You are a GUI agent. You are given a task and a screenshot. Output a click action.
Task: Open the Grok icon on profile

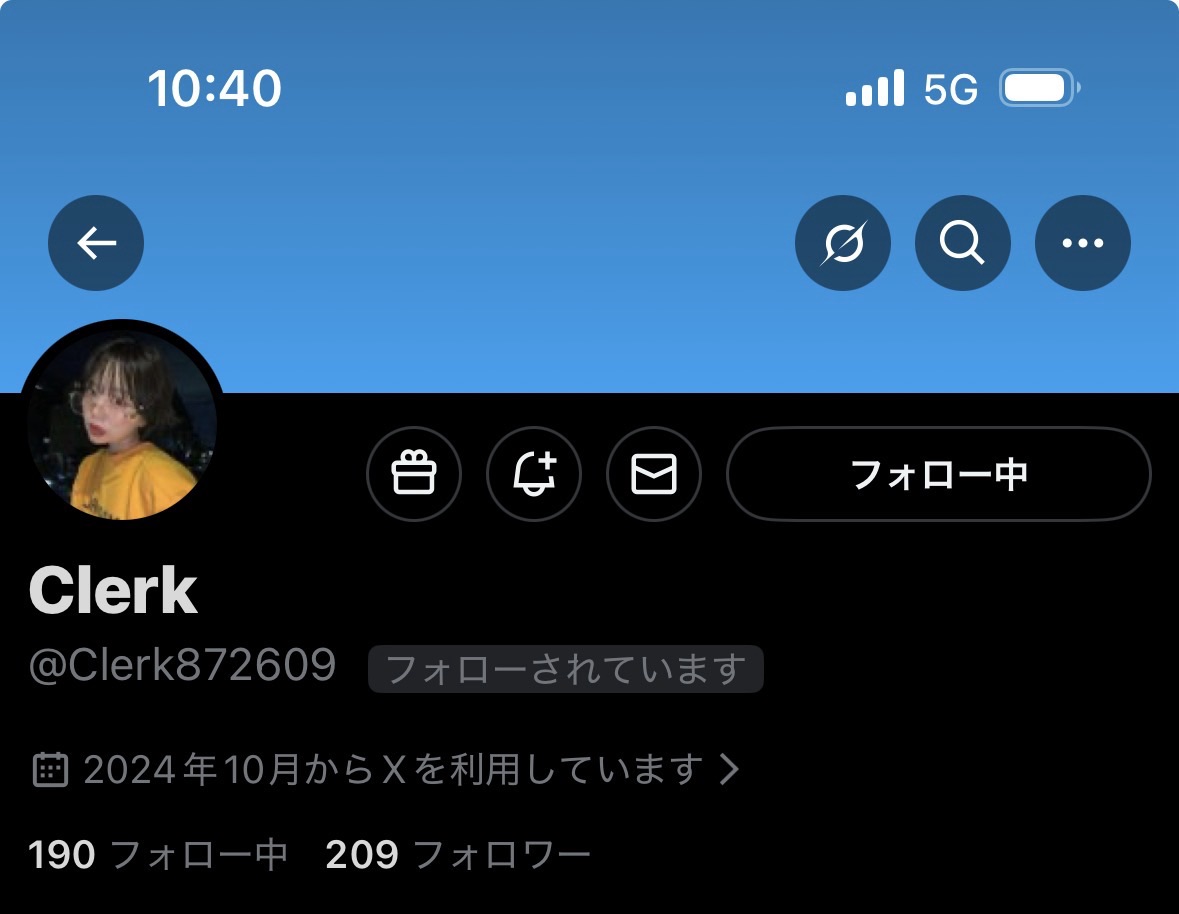pos(842,243)
